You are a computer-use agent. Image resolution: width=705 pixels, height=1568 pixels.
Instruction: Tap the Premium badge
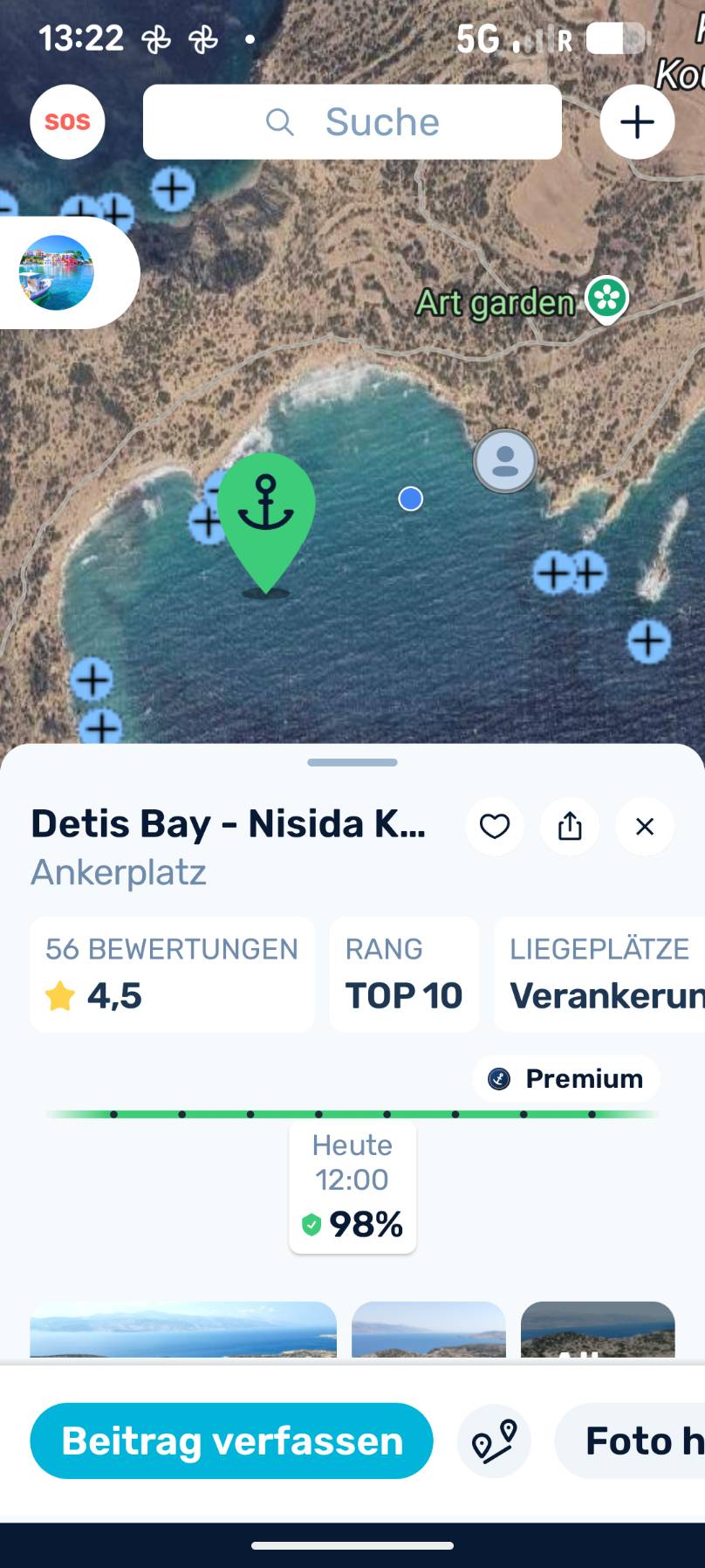[x=566, y=1079]
